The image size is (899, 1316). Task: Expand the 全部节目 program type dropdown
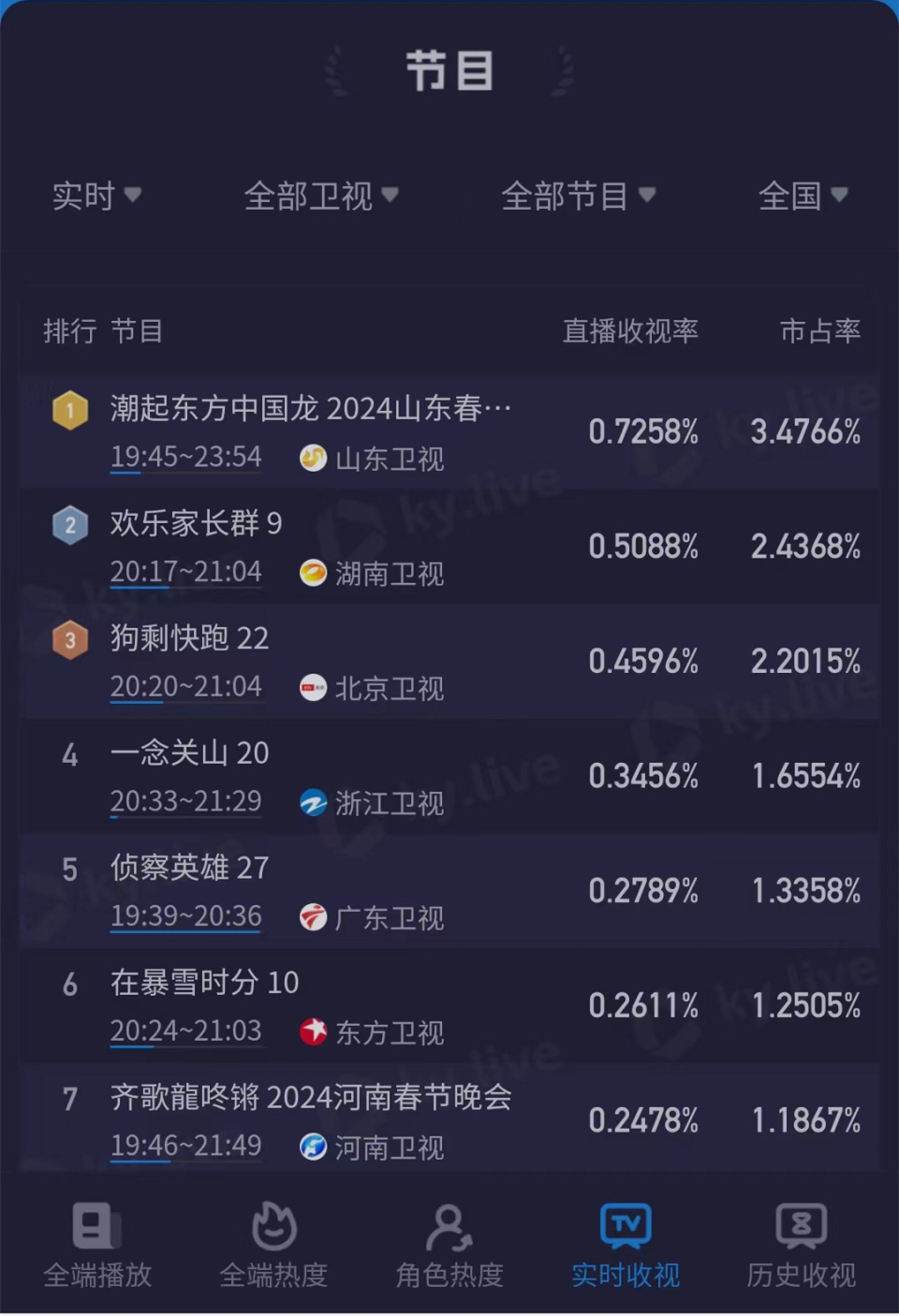(x=580, y=197)
